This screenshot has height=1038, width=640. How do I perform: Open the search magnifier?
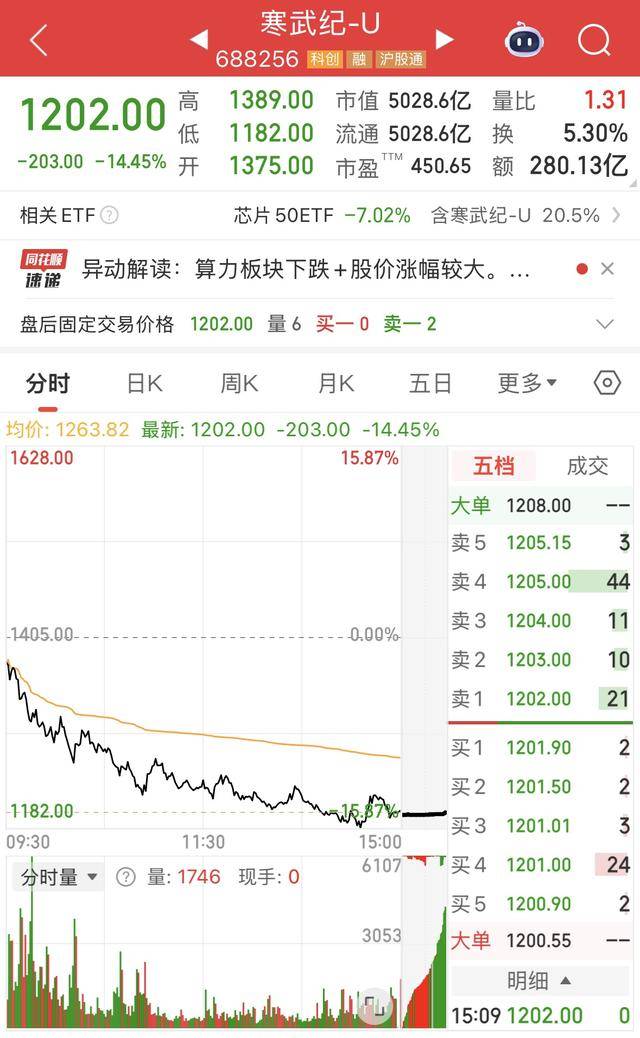(594, 40)
